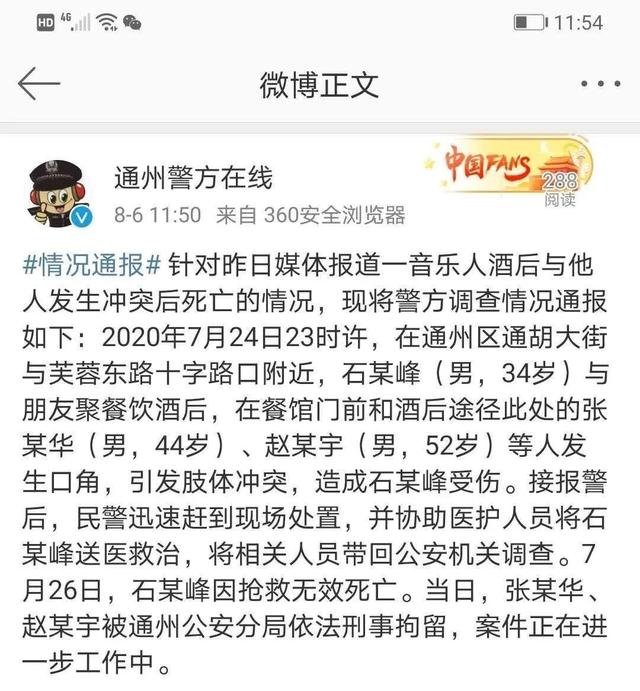Screen dimensions: 640x691
Task: Open the #情况通报# hashtag topic
Action: pos(91,265)
